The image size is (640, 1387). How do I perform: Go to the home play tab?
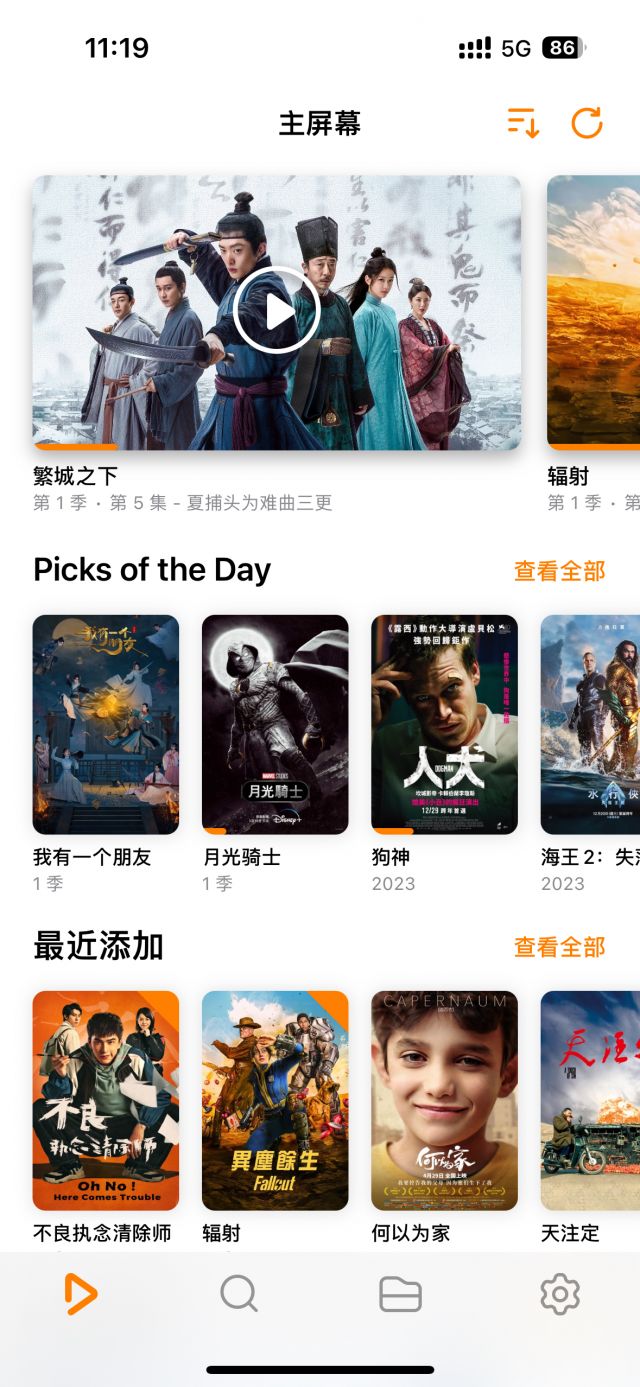[80, 1294]
